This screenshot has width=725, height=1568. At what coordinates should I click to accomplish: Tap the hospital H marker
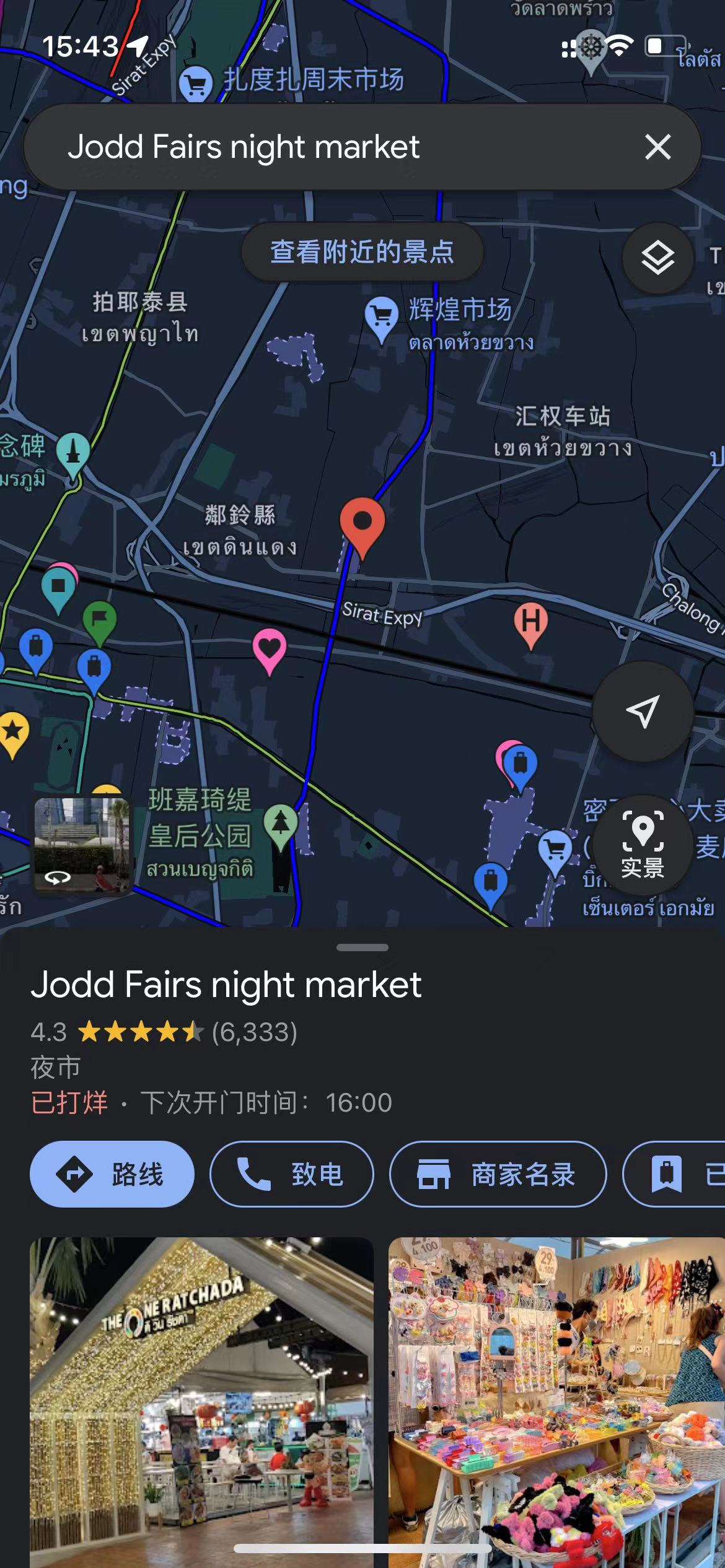tap(531, 622)
